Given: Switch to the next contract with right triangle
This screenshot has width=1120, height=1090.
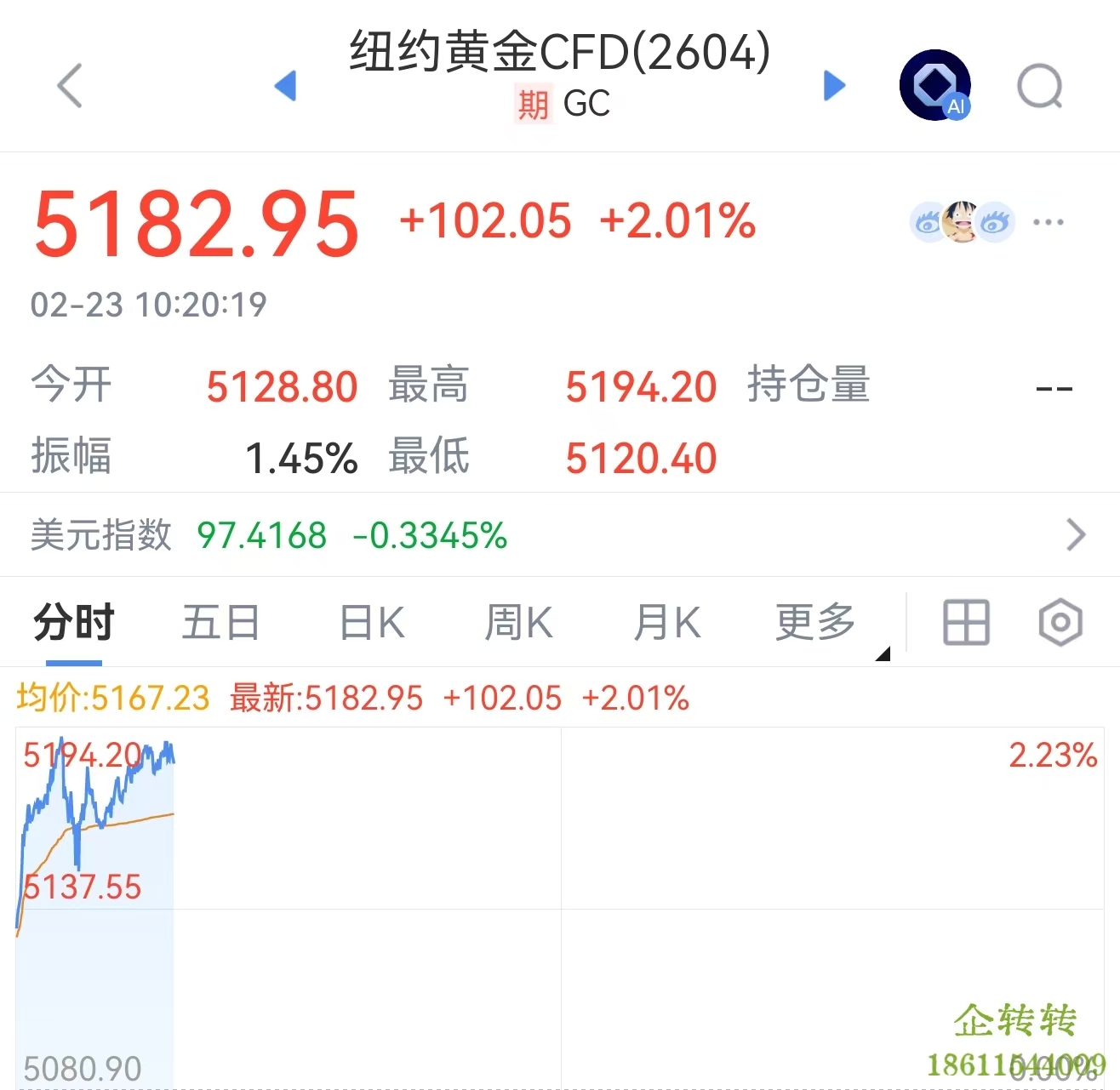Looking at the screenshot, I should (x=835, y=85).
